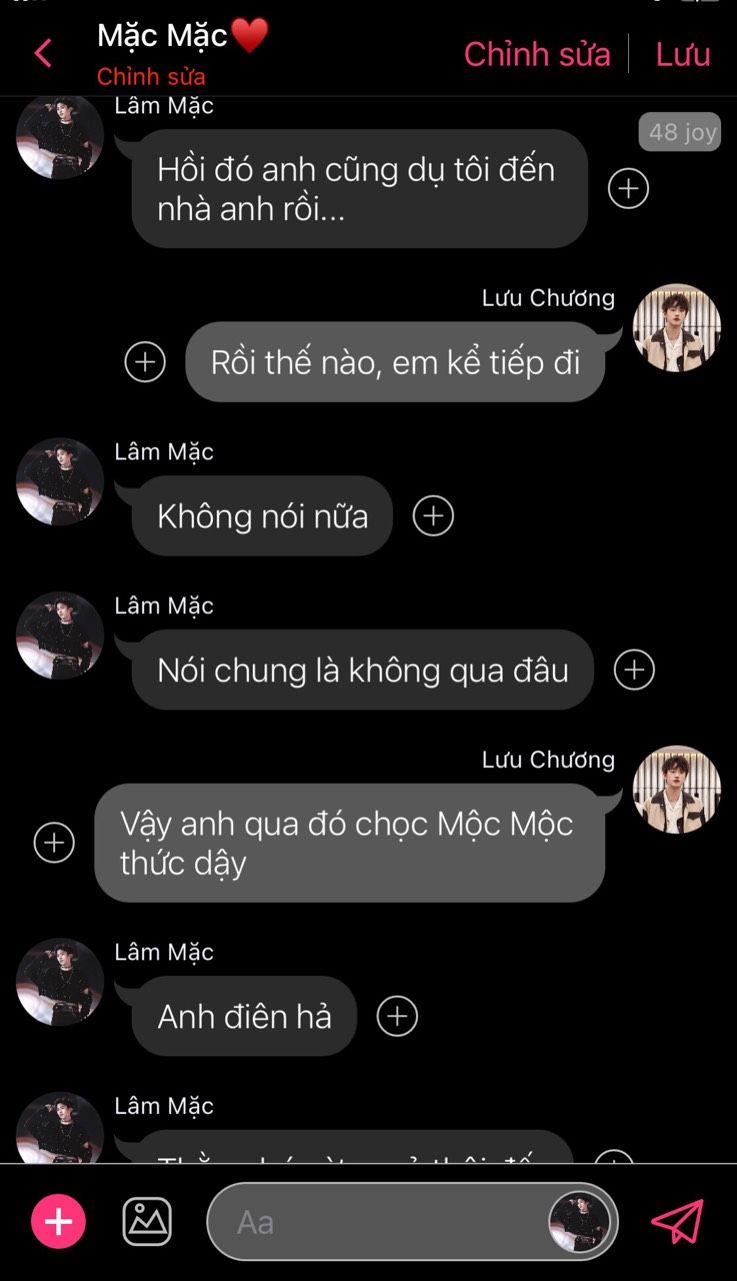
Task: Tap plus next to 'Không nói nữa'
Action: [x=433, y=516]
